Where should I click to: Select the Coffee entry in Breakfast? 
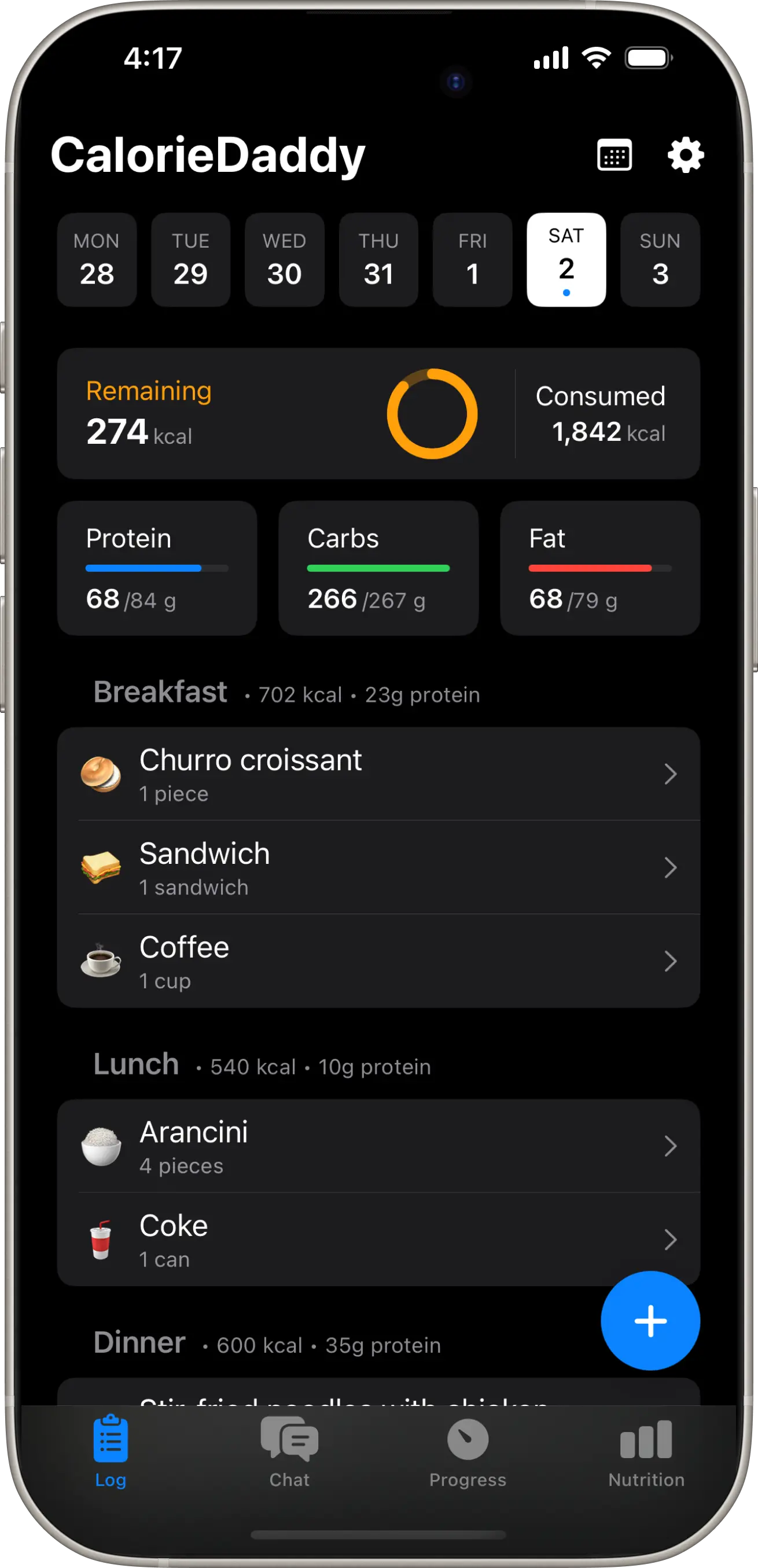(377, 962)
